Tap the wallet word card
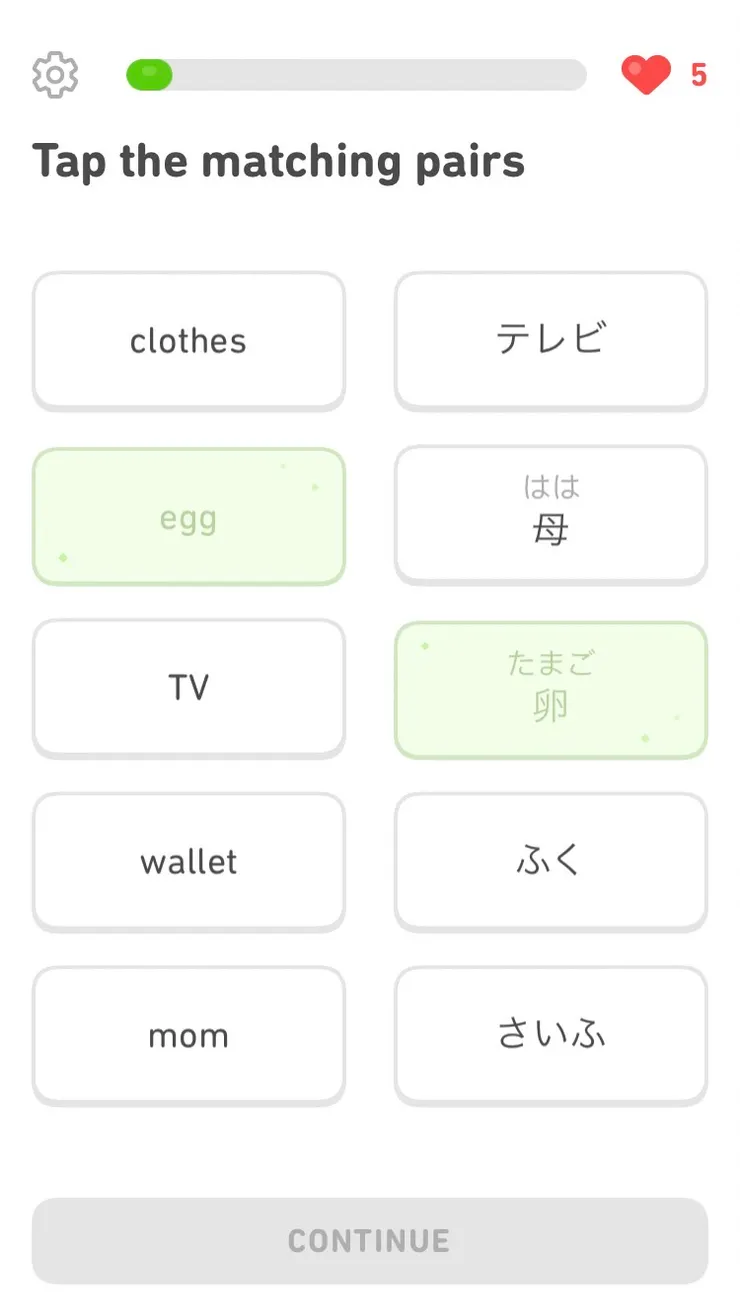The image size is (740, 1316). tap(188, 862)
